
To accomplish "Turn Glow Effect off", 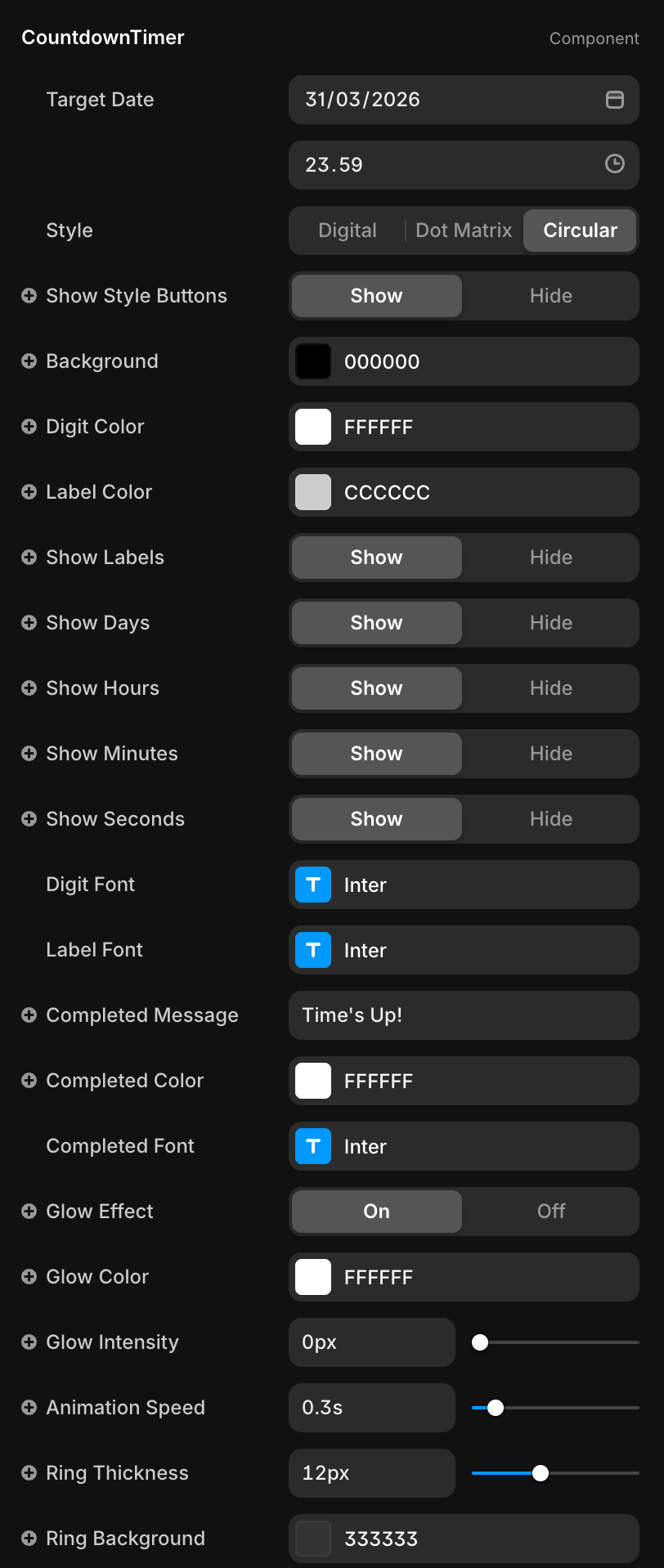I will point(550,1212).
